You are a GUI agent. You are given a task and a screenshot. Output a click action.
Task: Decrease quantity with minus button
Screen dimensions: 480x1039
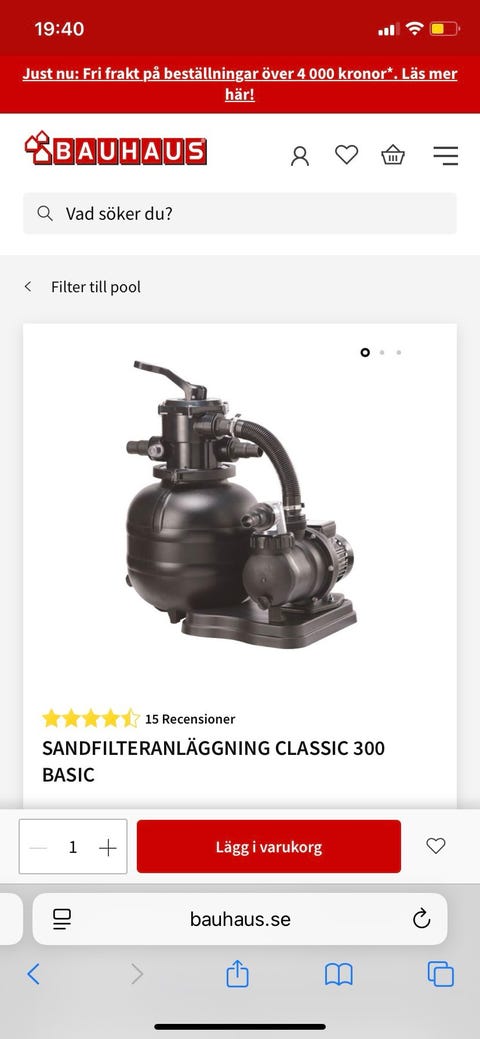coord(38,848)
